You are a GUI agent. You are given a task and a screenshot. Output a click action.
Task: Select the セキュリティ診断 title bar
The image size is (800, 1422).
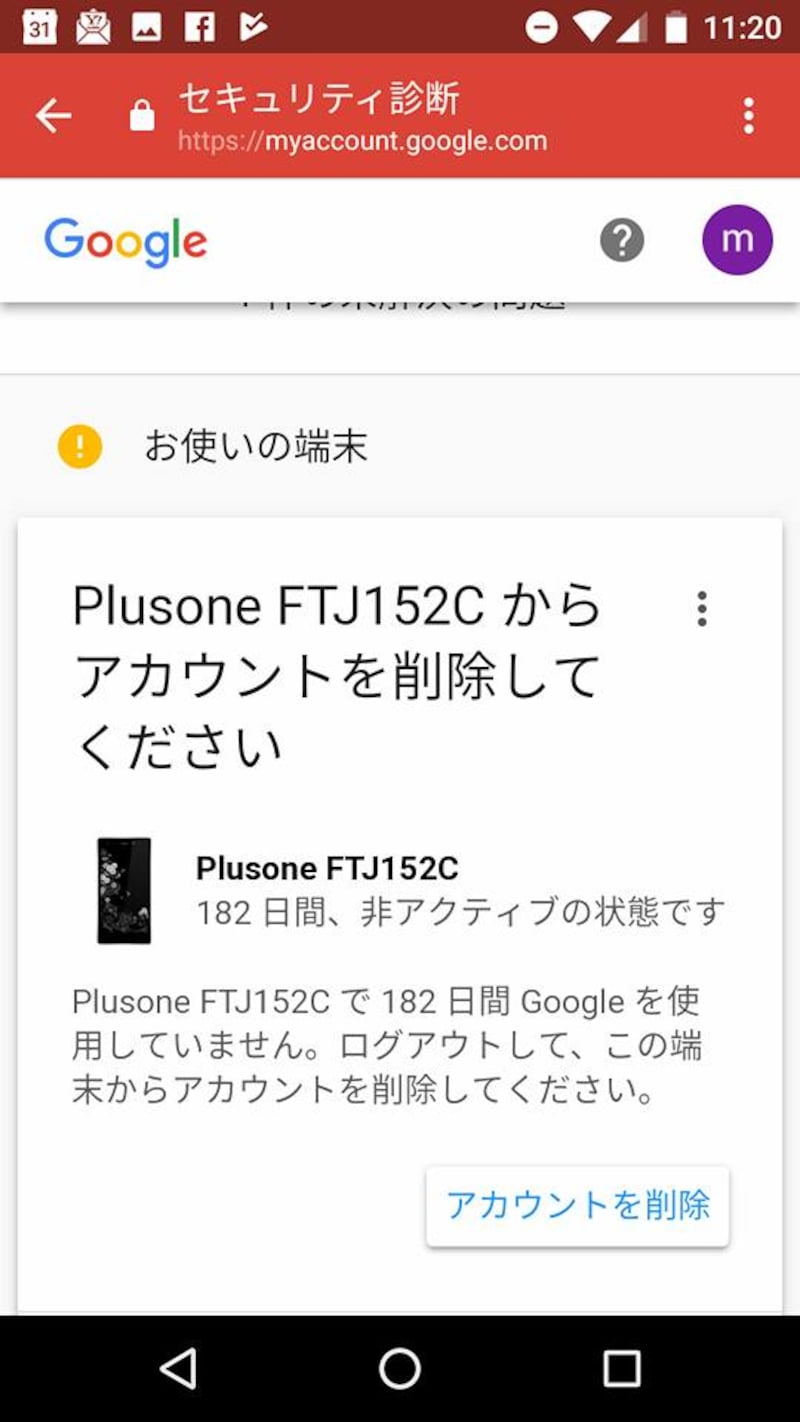click(320, 99)
